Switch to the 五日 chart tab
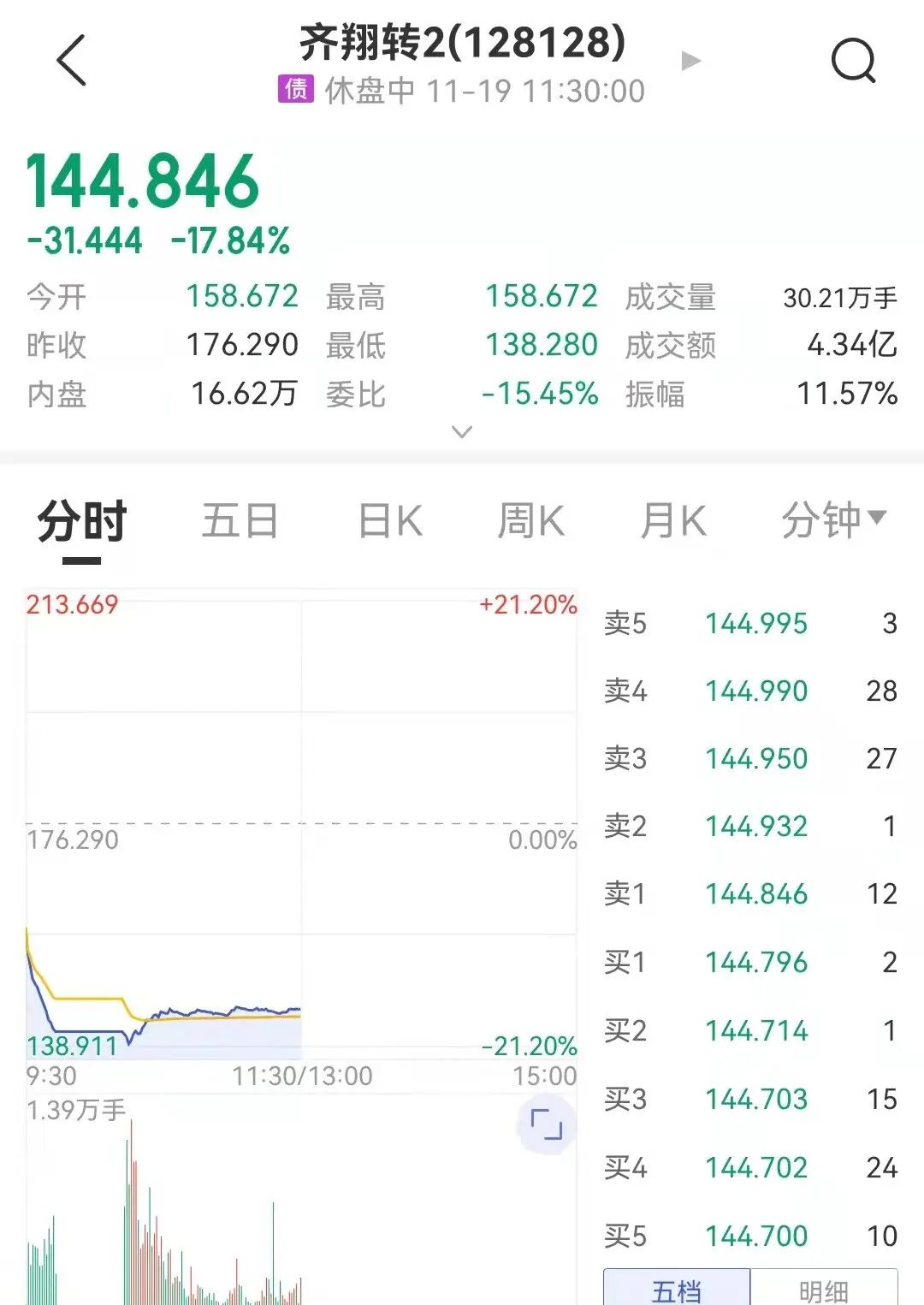Image resolution: width=924 pixels, height=1305 pixels. pyautogui.click(x=240, y=521)
